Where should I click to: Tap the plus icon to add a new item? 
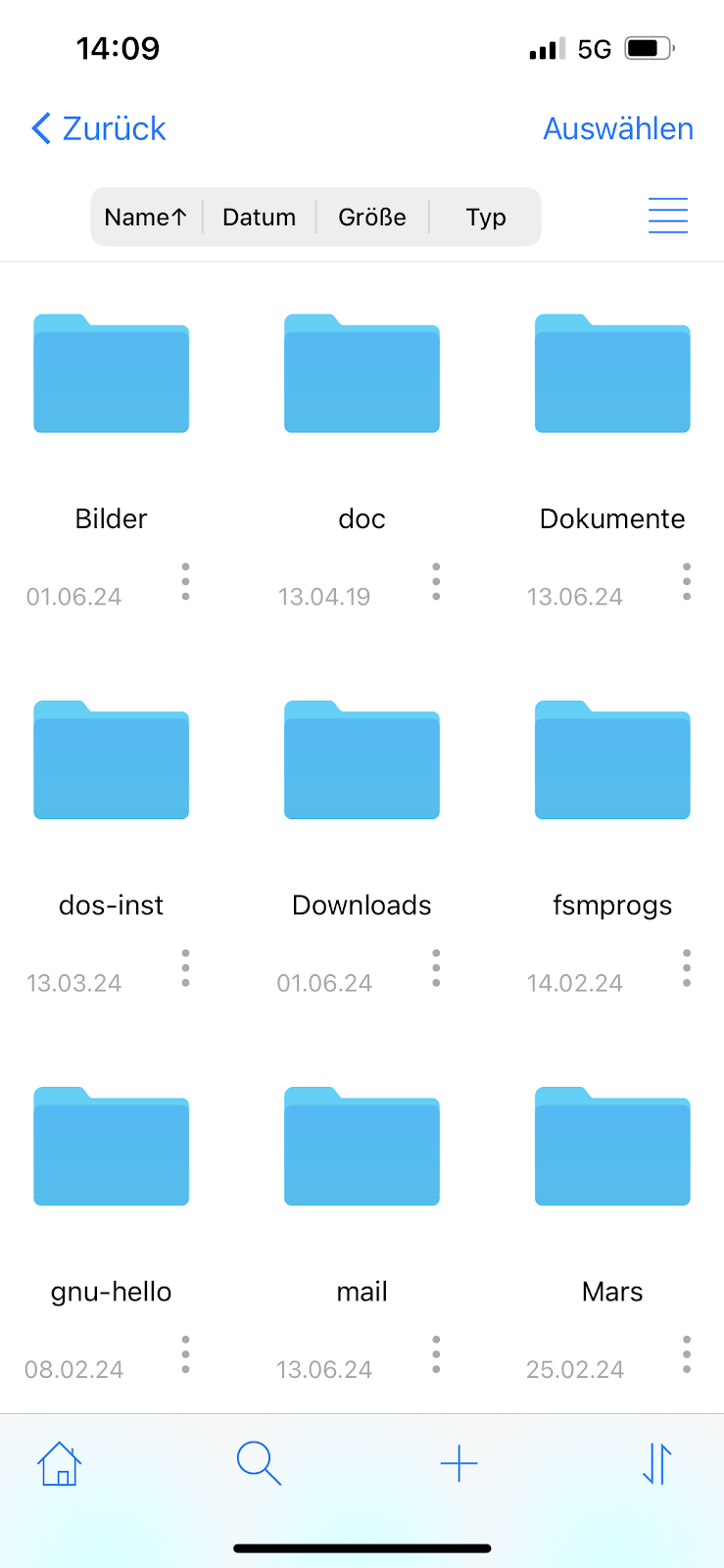click(459, 1463)
